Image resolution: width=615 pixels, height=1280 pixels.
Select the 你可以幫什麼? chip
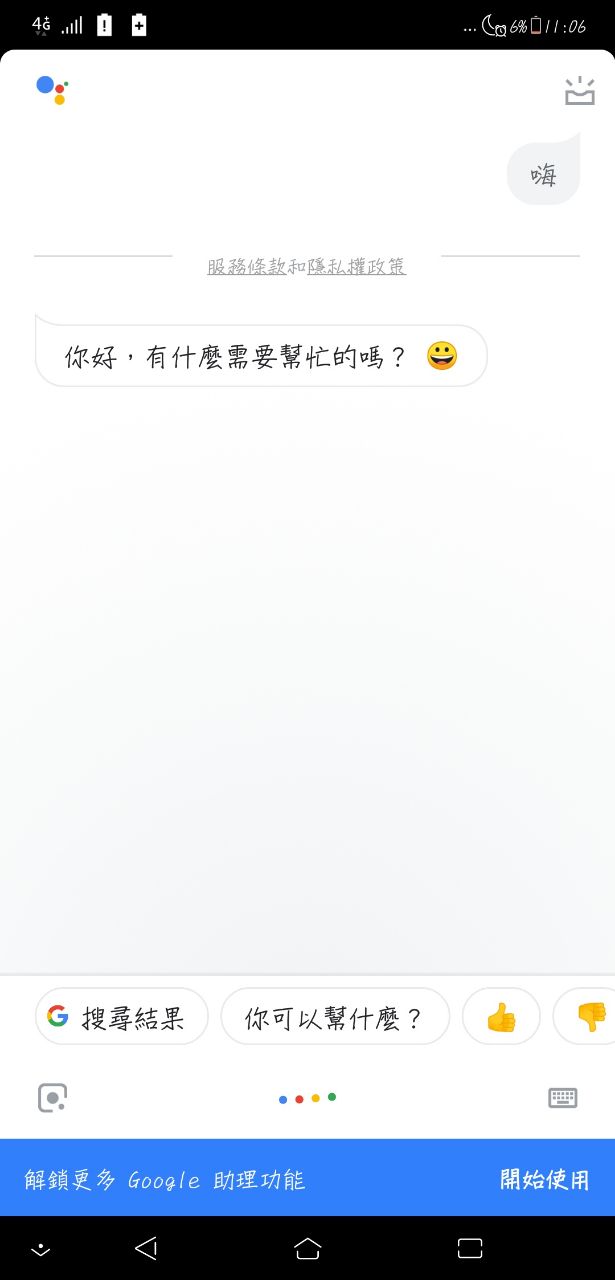pos(335,1017)
